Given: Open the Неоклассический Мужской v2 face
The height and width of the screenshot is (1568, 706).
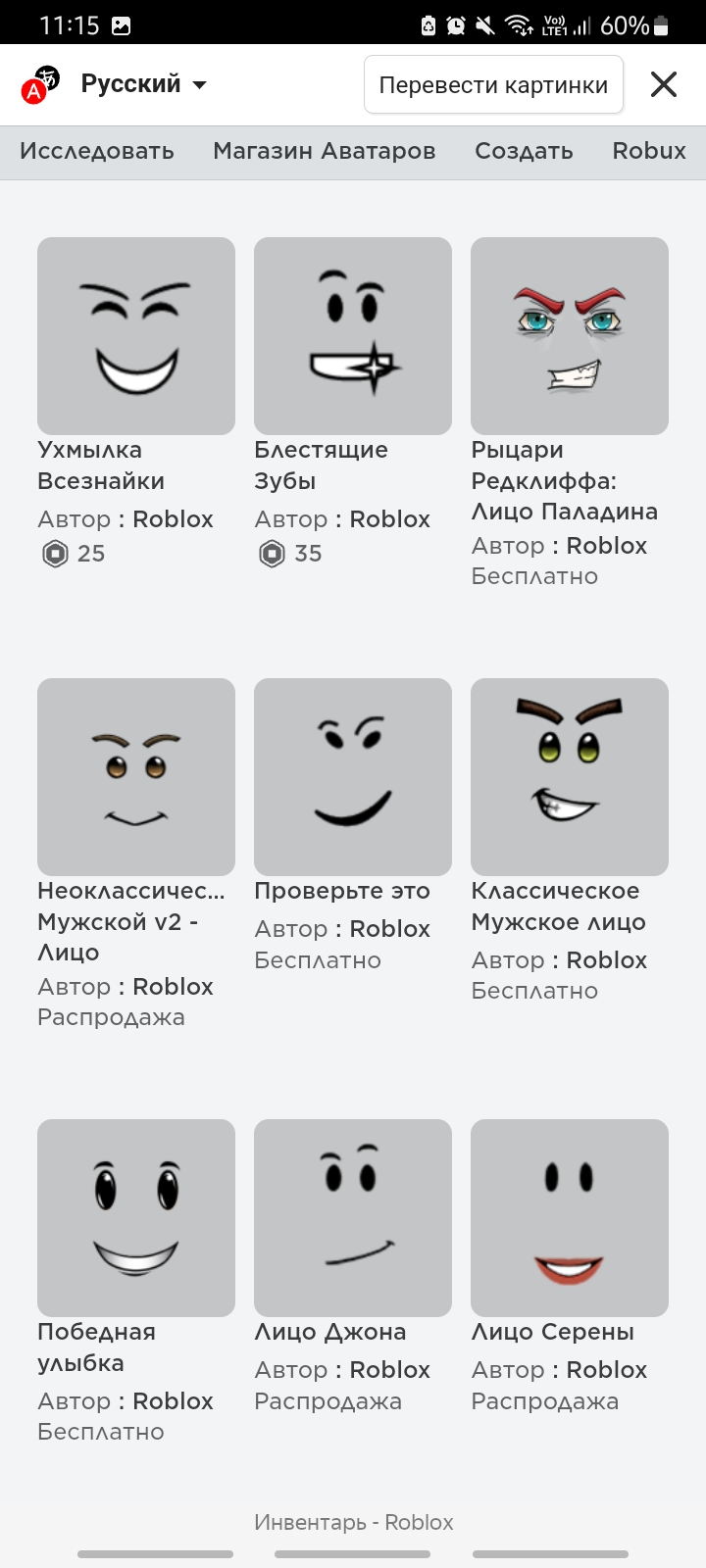Looking at the screenshot, I should (x=136, y=777).
